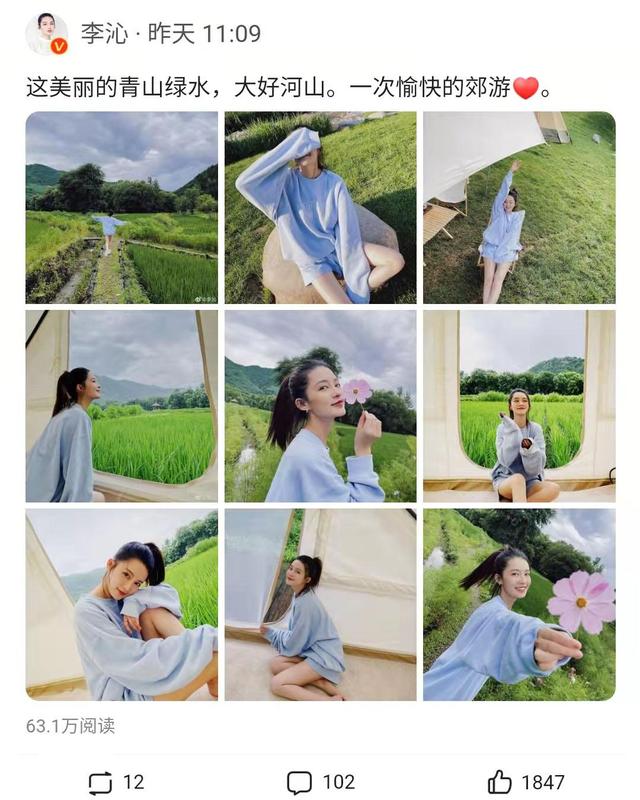Open the rice field path photo
The width and height of the screenshot is (640, 800).
pos(121,207)
